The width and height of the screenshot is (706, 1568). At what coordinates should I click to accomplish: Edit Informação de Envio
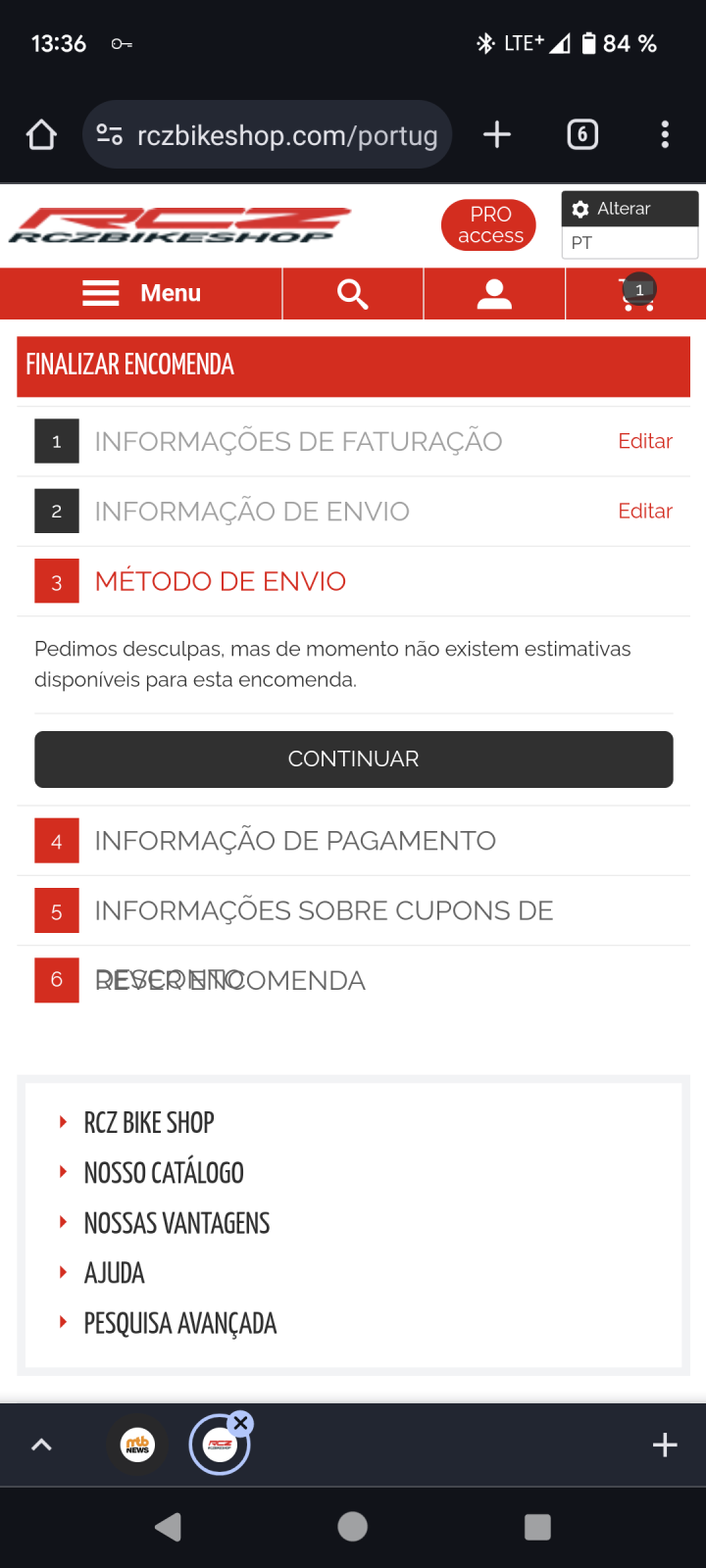[644, 511]
